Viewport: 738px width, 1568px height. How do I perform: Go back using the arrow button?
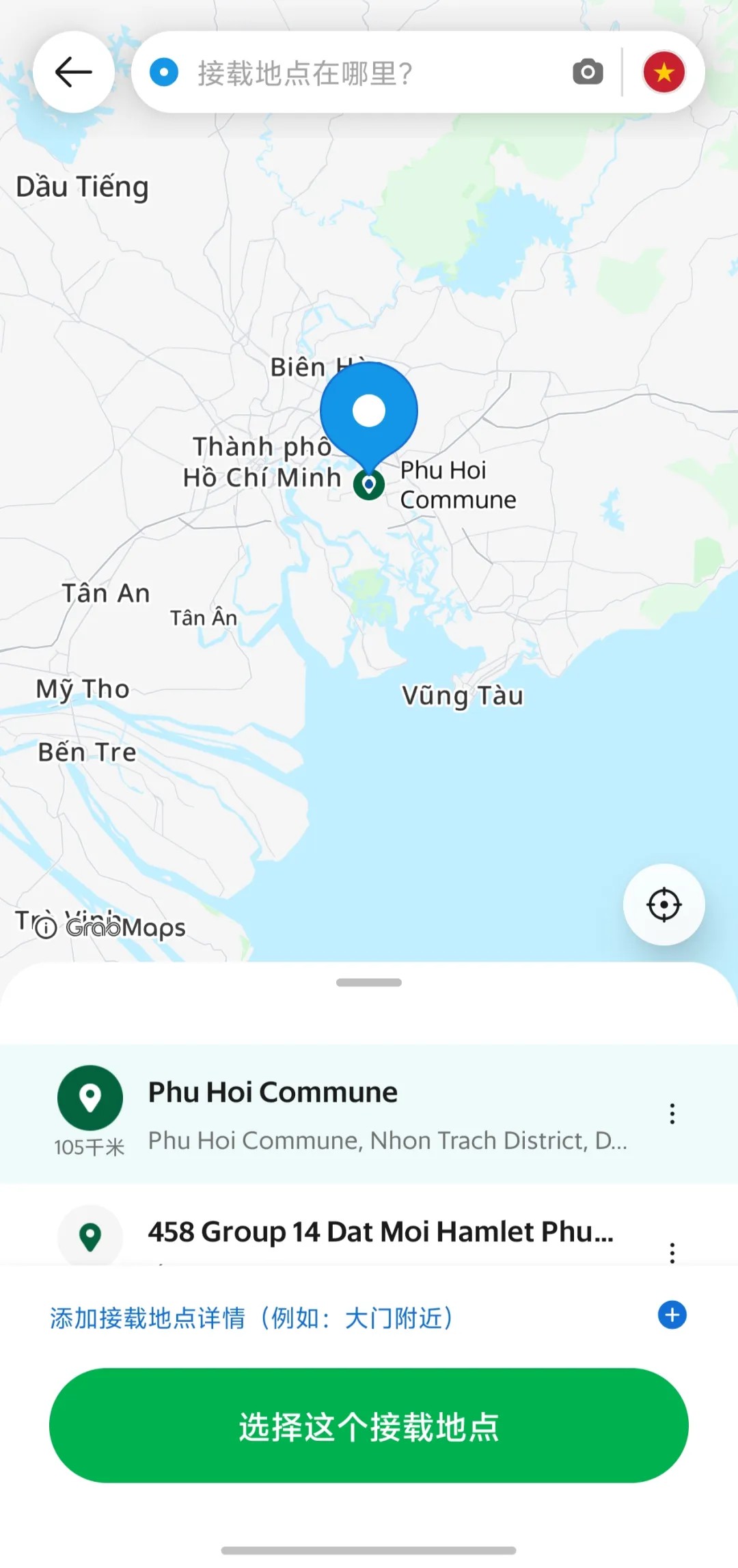coord(74,72)
